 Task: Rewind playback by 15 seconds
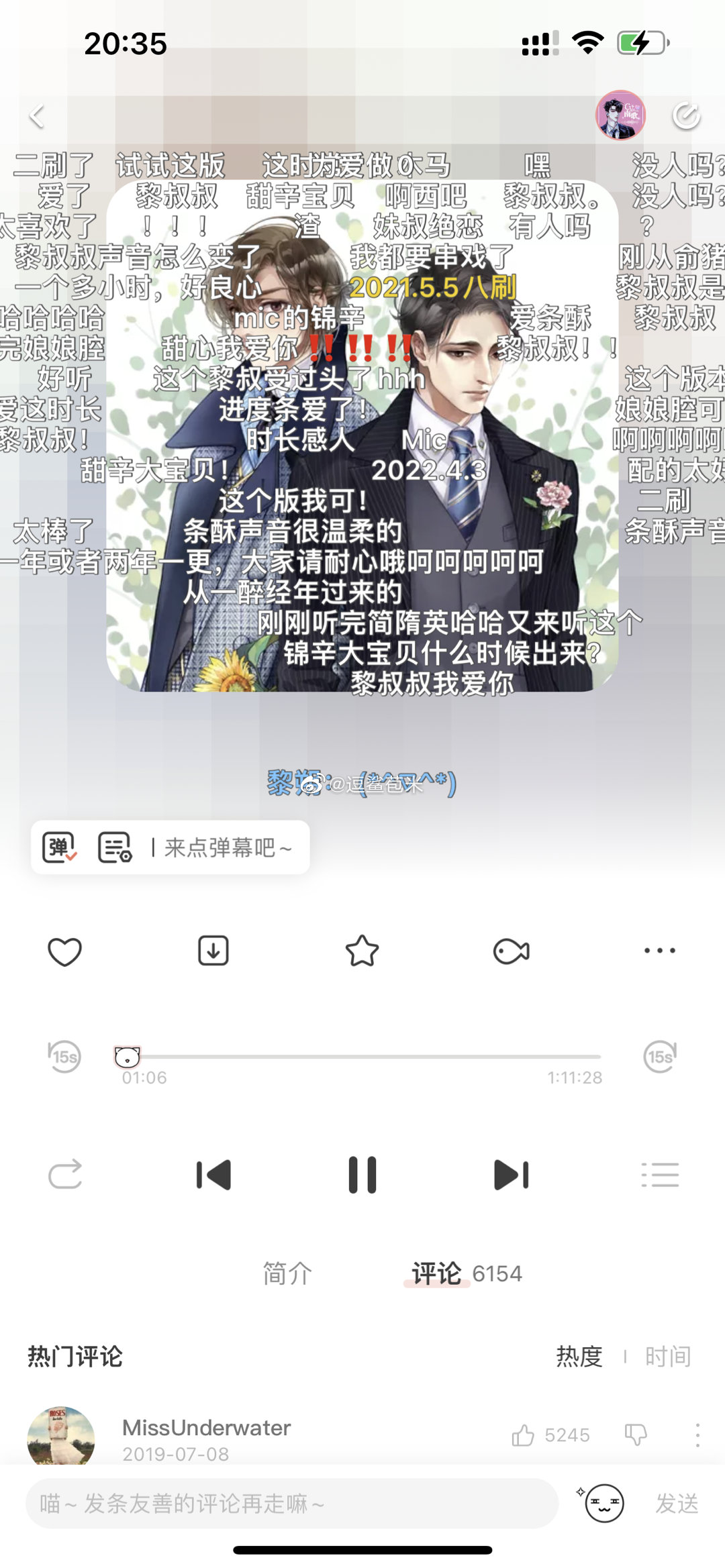point(64,1057)
